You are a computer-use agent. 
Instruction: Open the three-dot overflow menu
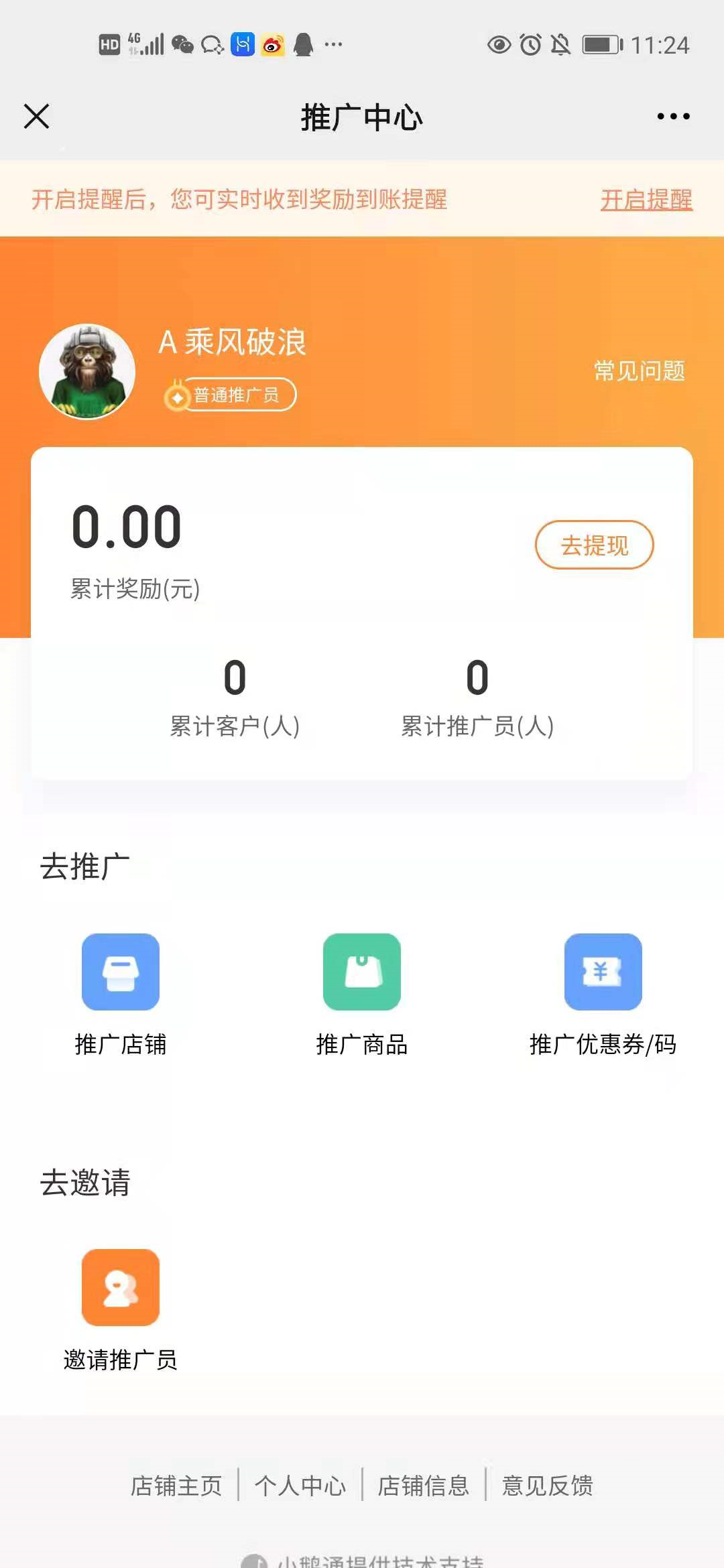(673, 117)
